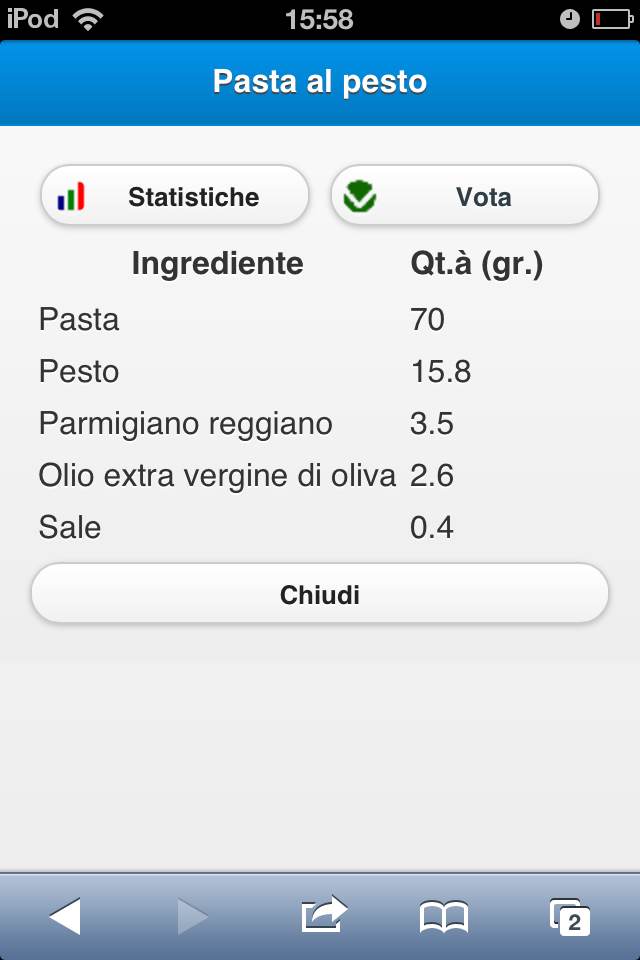
Task: Open Safari bookmarks
Action: tap(444, 915)
